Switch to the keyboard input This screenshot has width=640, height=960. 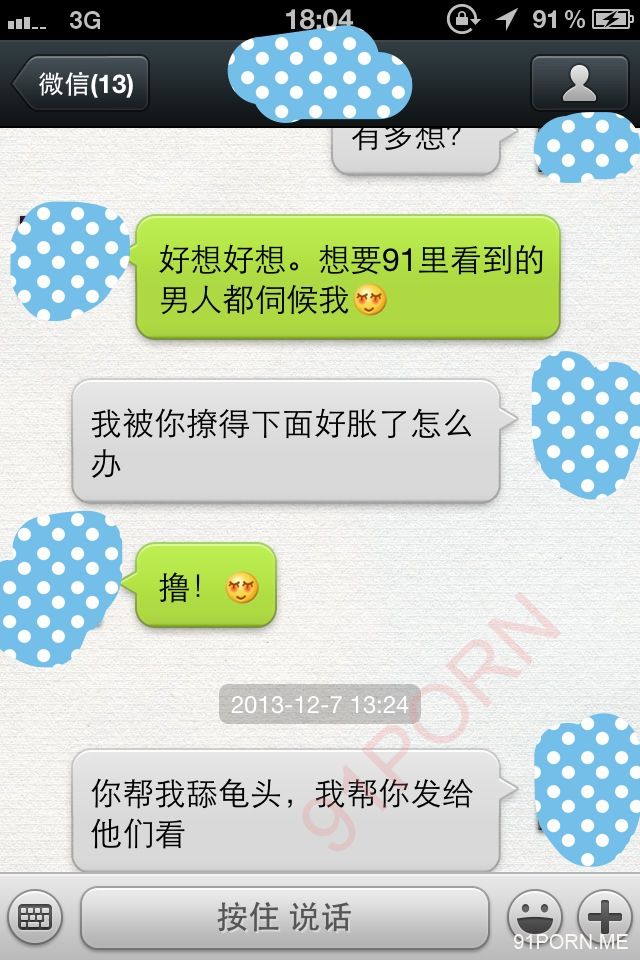[36, 916]
